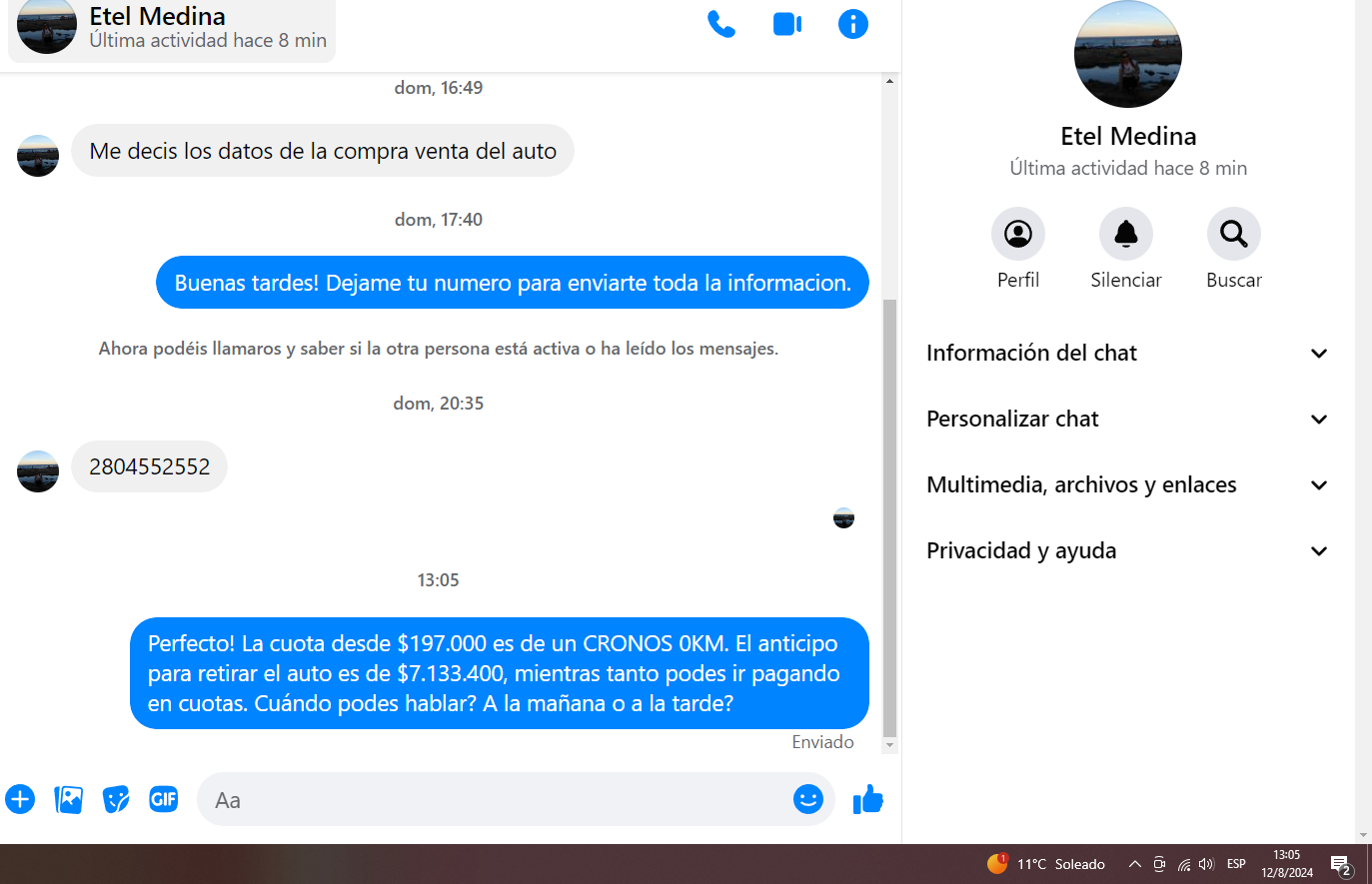The image size is (1372, 884).
Task: Open Etel Medina's profile (Perfil)
Action: [1017, 234]
